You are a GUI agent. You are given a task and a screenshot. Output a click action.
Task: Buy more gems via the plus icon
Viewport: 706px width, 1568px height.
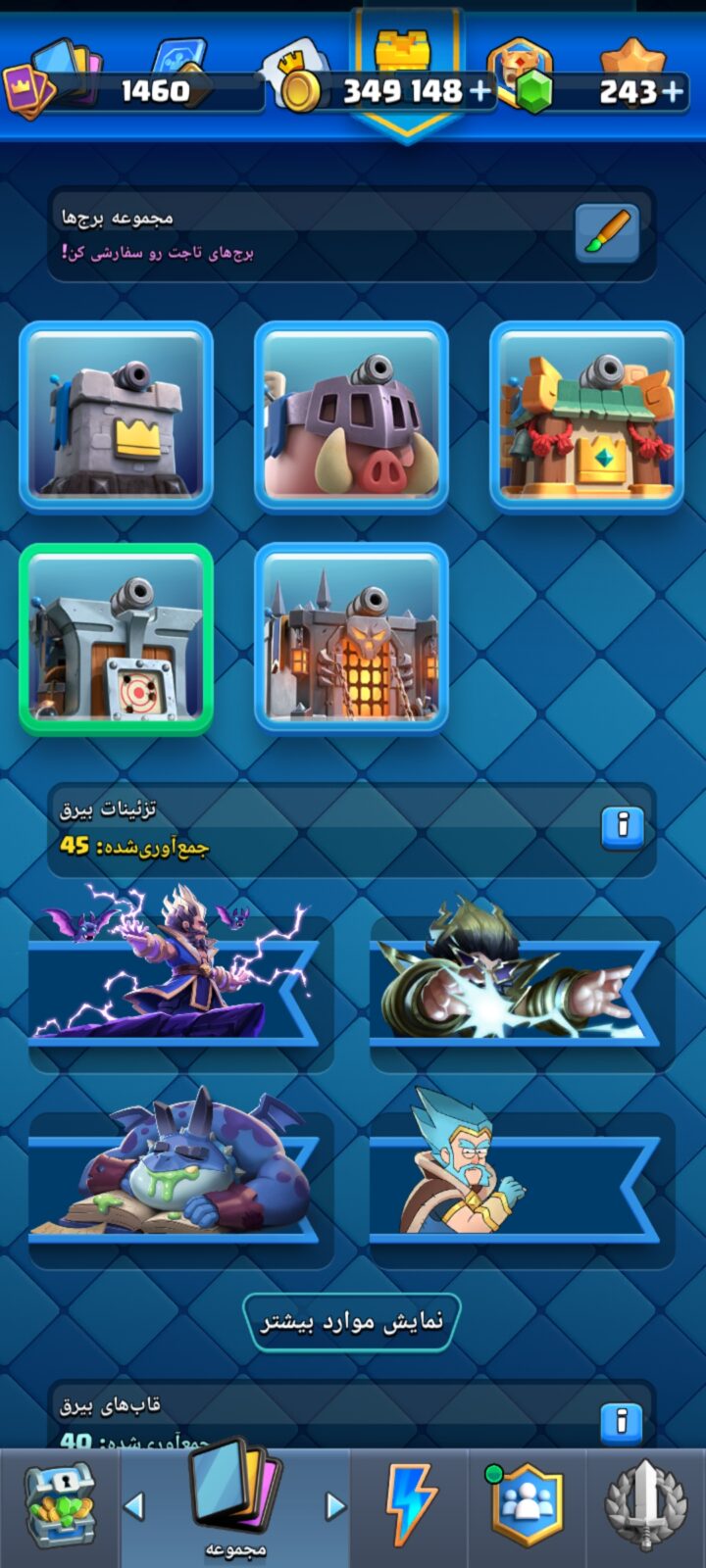tap(672, 92)
